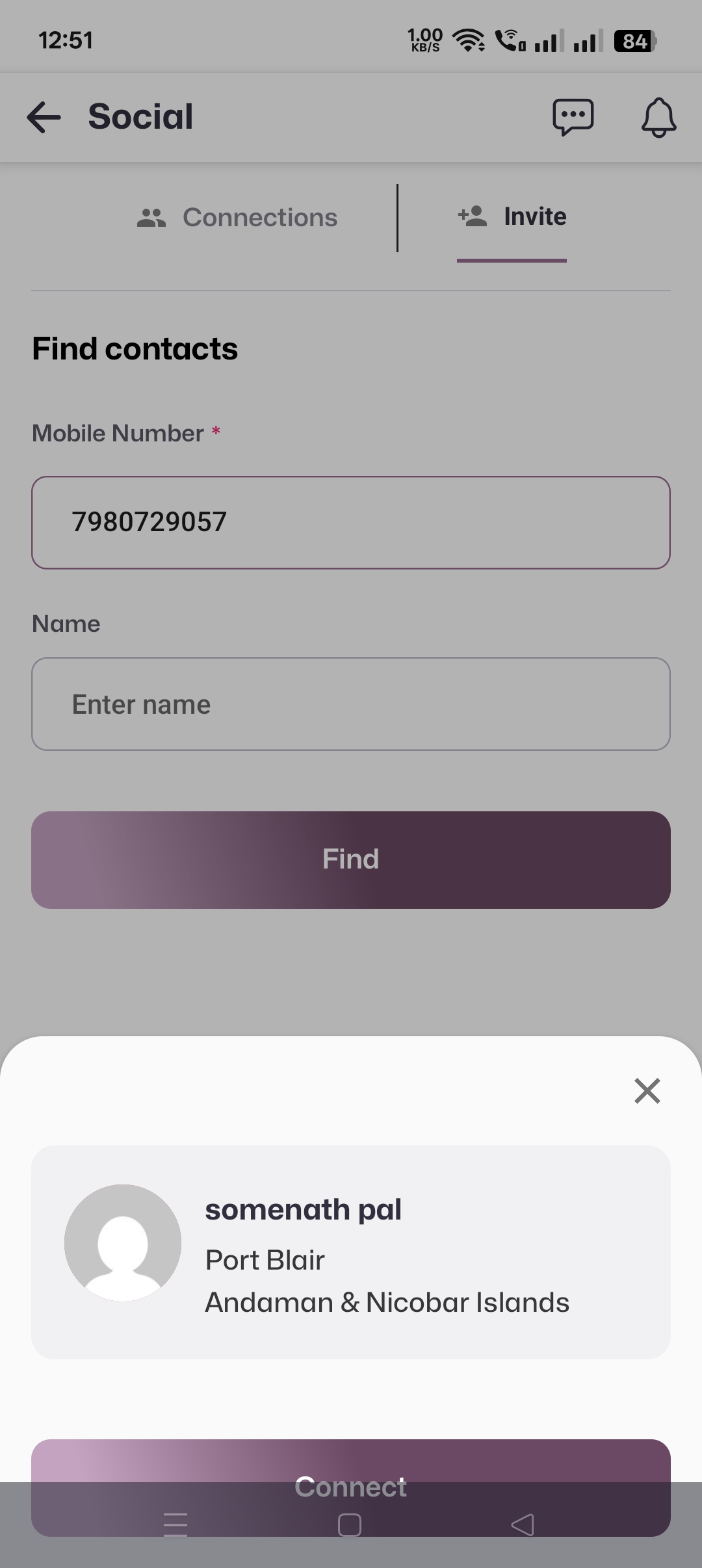
Task: Focus the Enter name field
Action: [350, 704]
